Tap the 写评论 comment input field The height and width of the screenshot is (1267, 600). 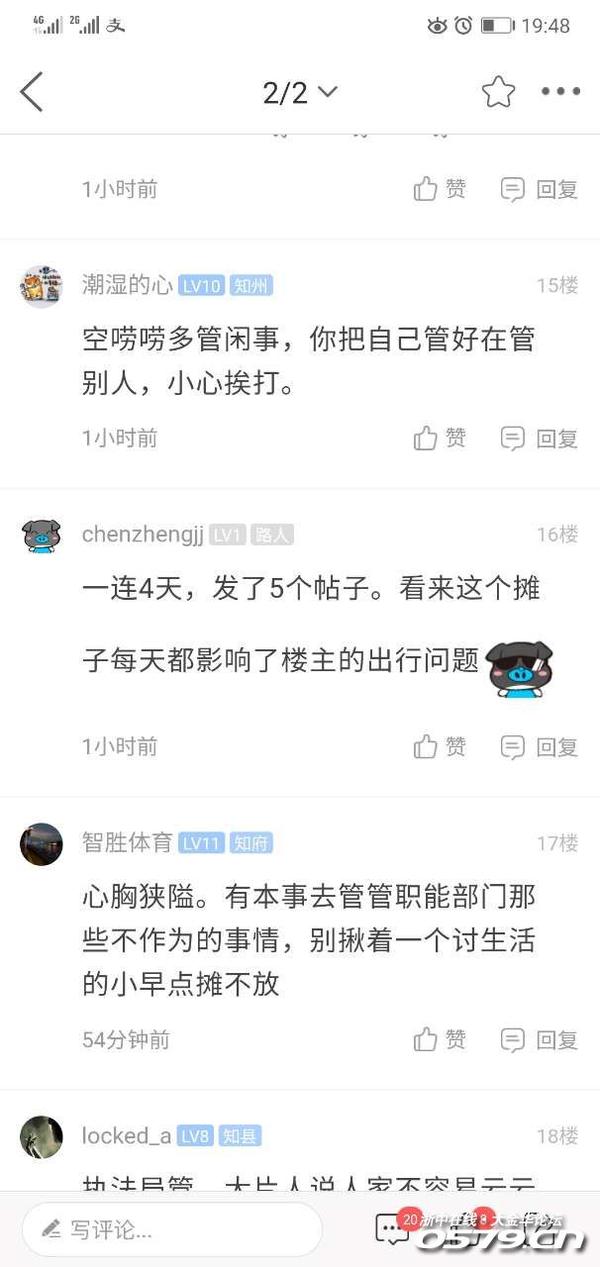tap(172, 1230)
